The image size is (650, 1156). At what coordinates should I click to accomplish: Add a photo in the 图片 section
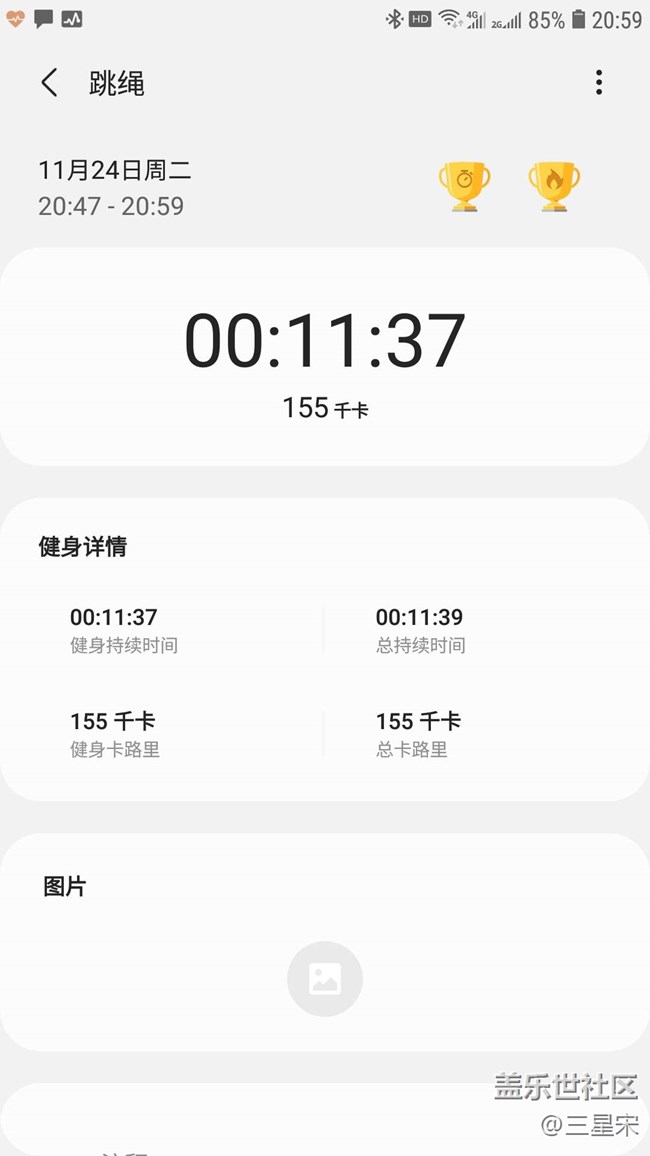[x=325, y=979]
